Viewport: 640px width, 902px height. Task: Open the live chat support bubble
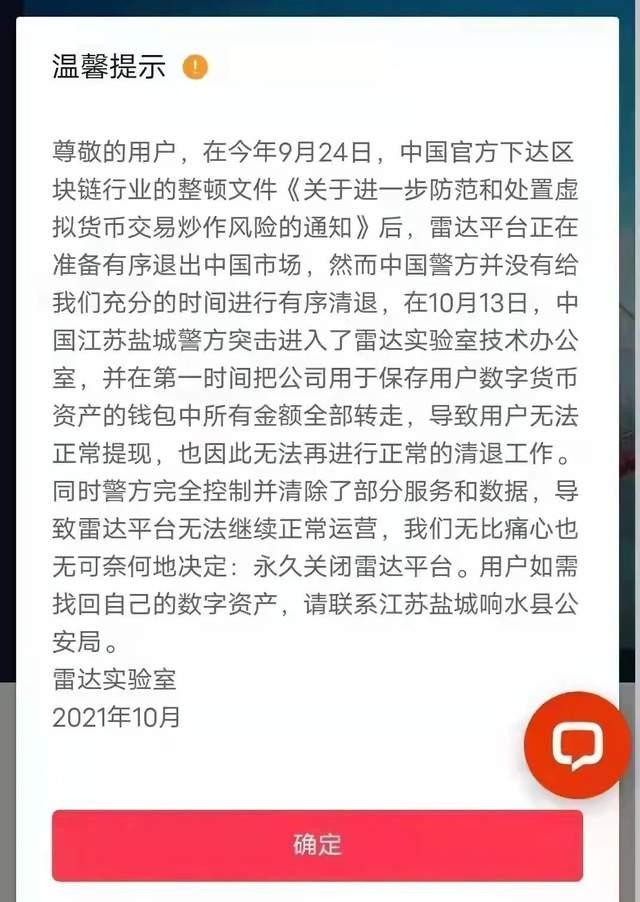[577, 745]
